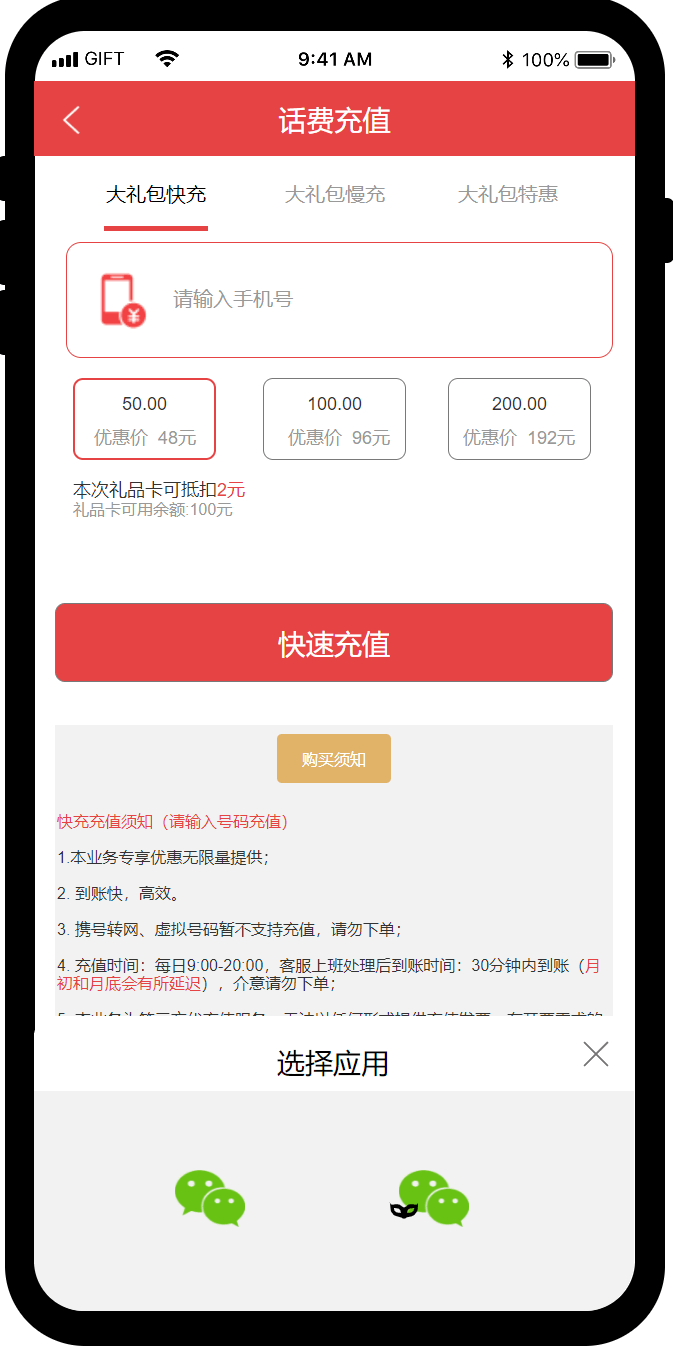Switch to the 大礼包慢充 tab
Viewport: 673px width, 1346px height.
(334, 194)
